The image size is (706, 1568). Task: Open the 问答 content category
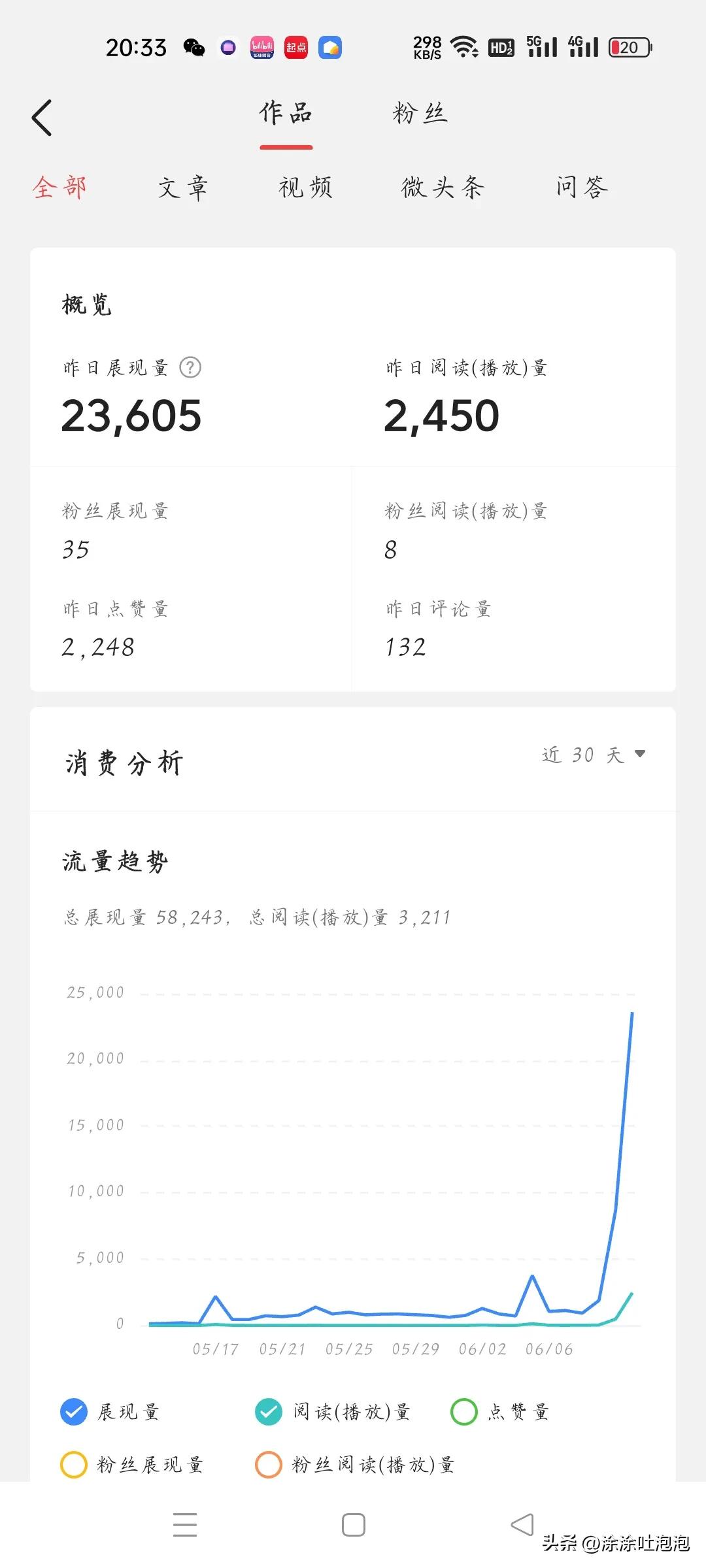[580, 188]
